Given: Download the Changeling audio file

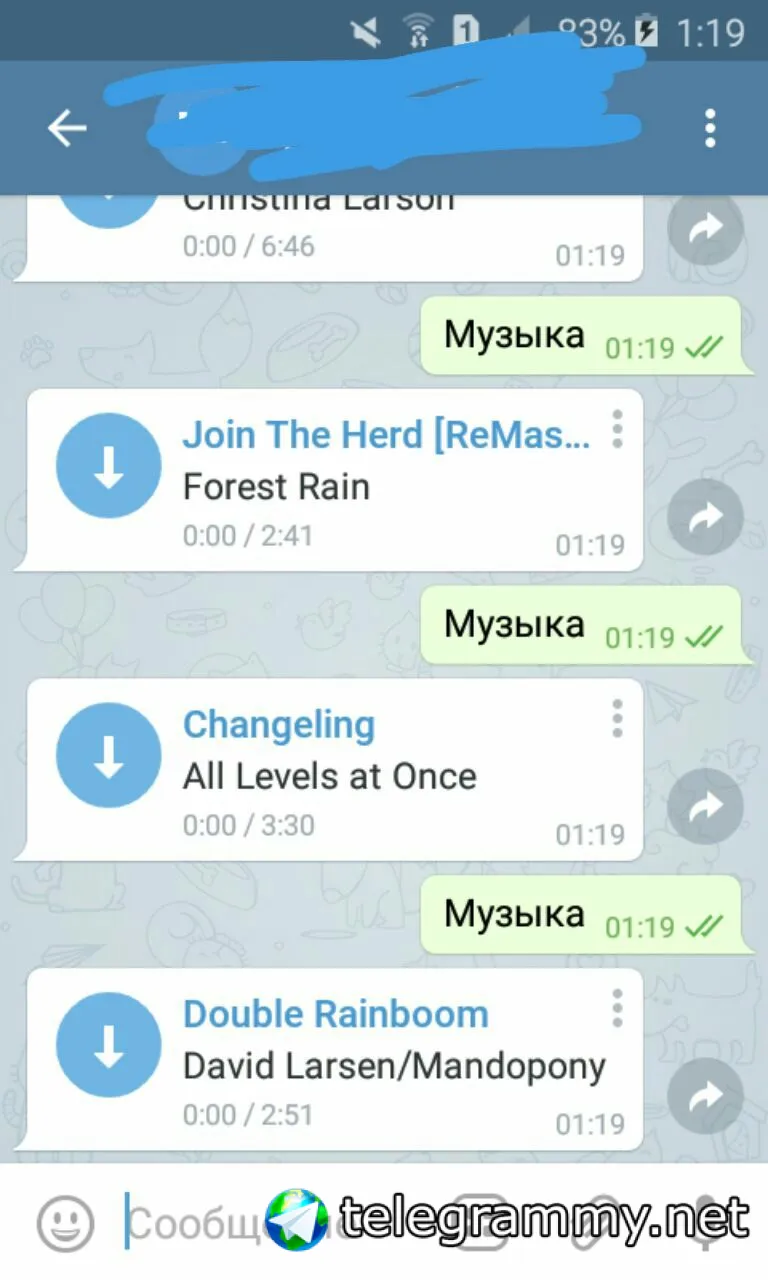Looking at the screenshot, I should [108, 756].
